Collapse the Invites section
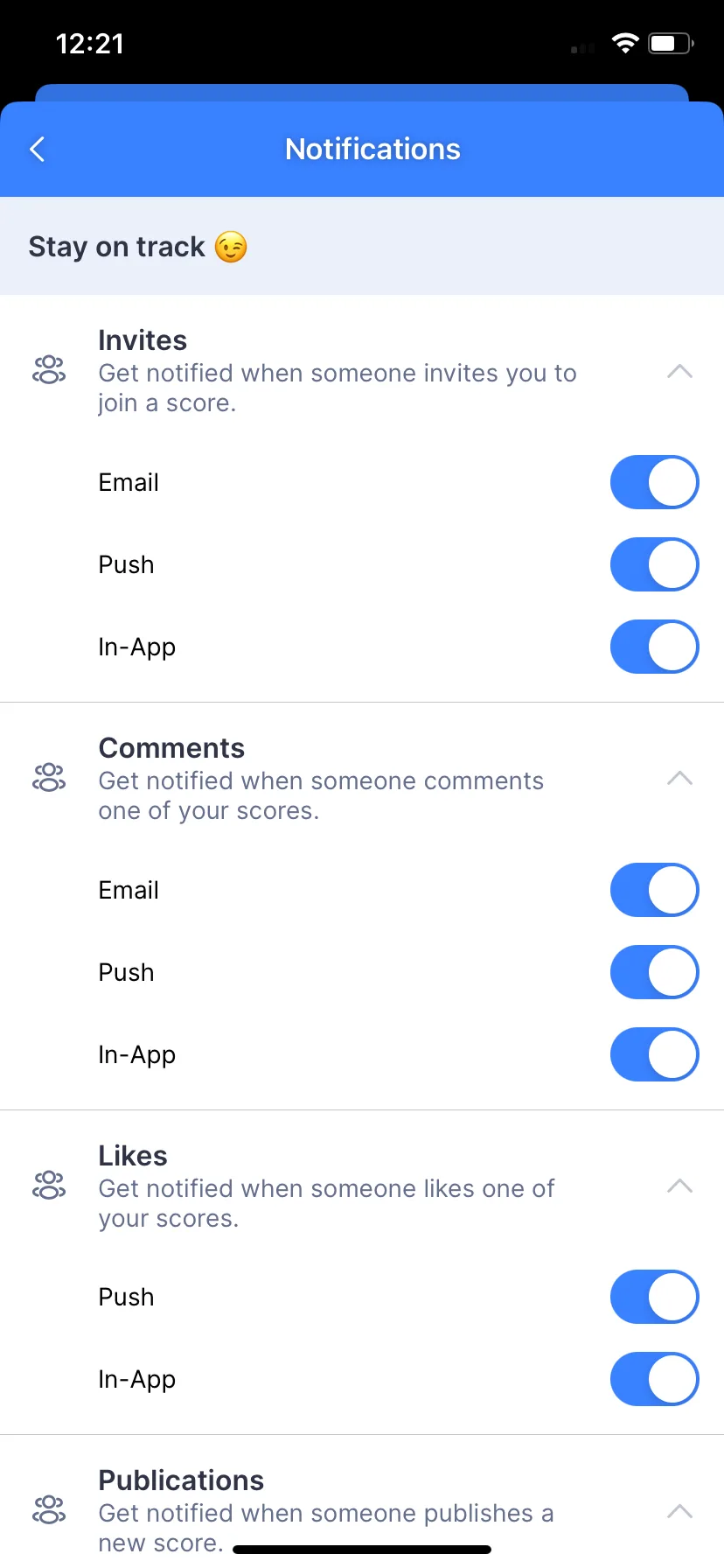This screenshot has width=724, height=1568. (679, 372)
